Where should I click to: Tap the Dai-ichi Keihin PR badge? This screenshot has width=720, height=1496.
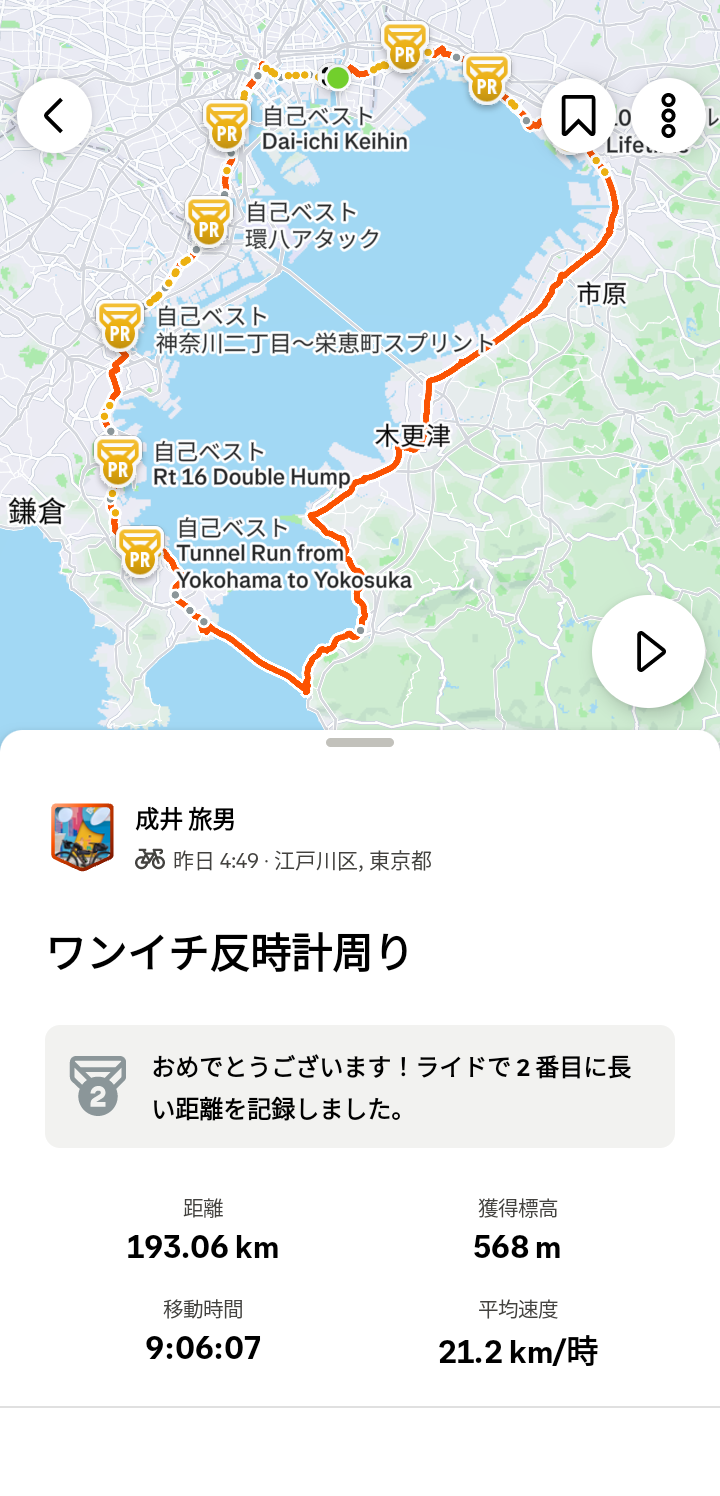tap(226, 126)
